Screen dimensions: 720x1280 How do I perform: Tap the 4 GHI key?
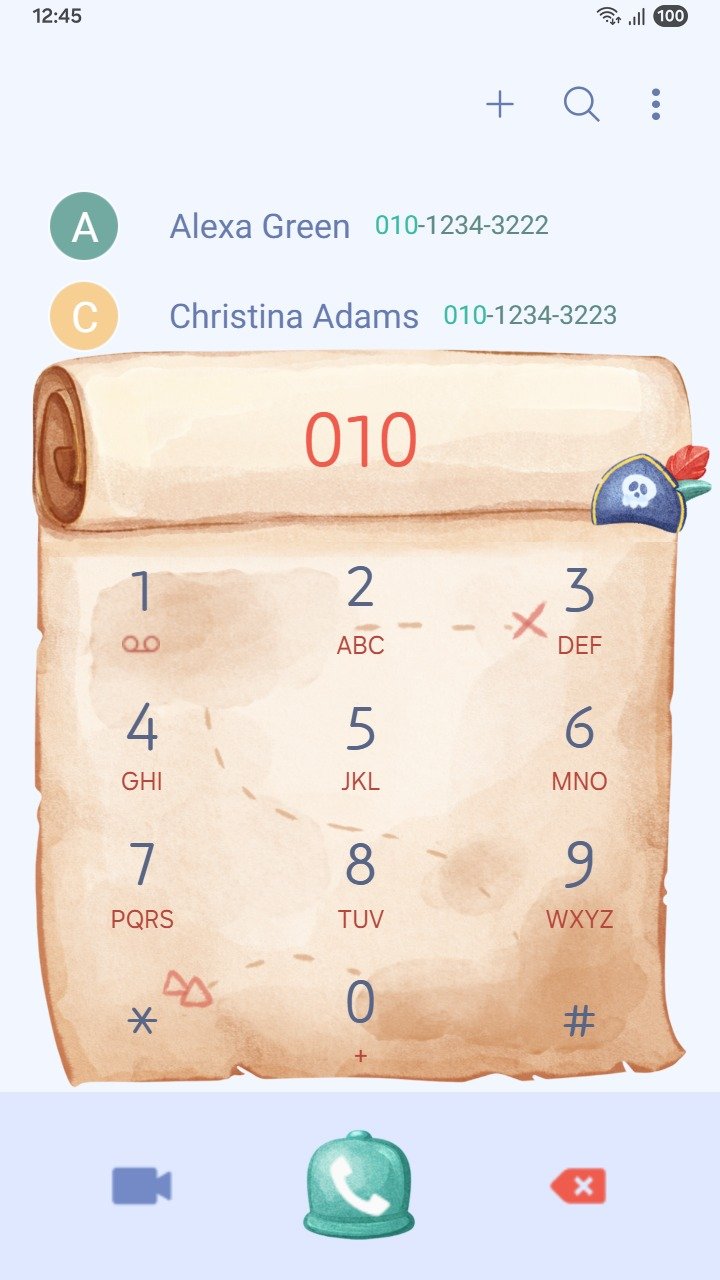(142, 746)
